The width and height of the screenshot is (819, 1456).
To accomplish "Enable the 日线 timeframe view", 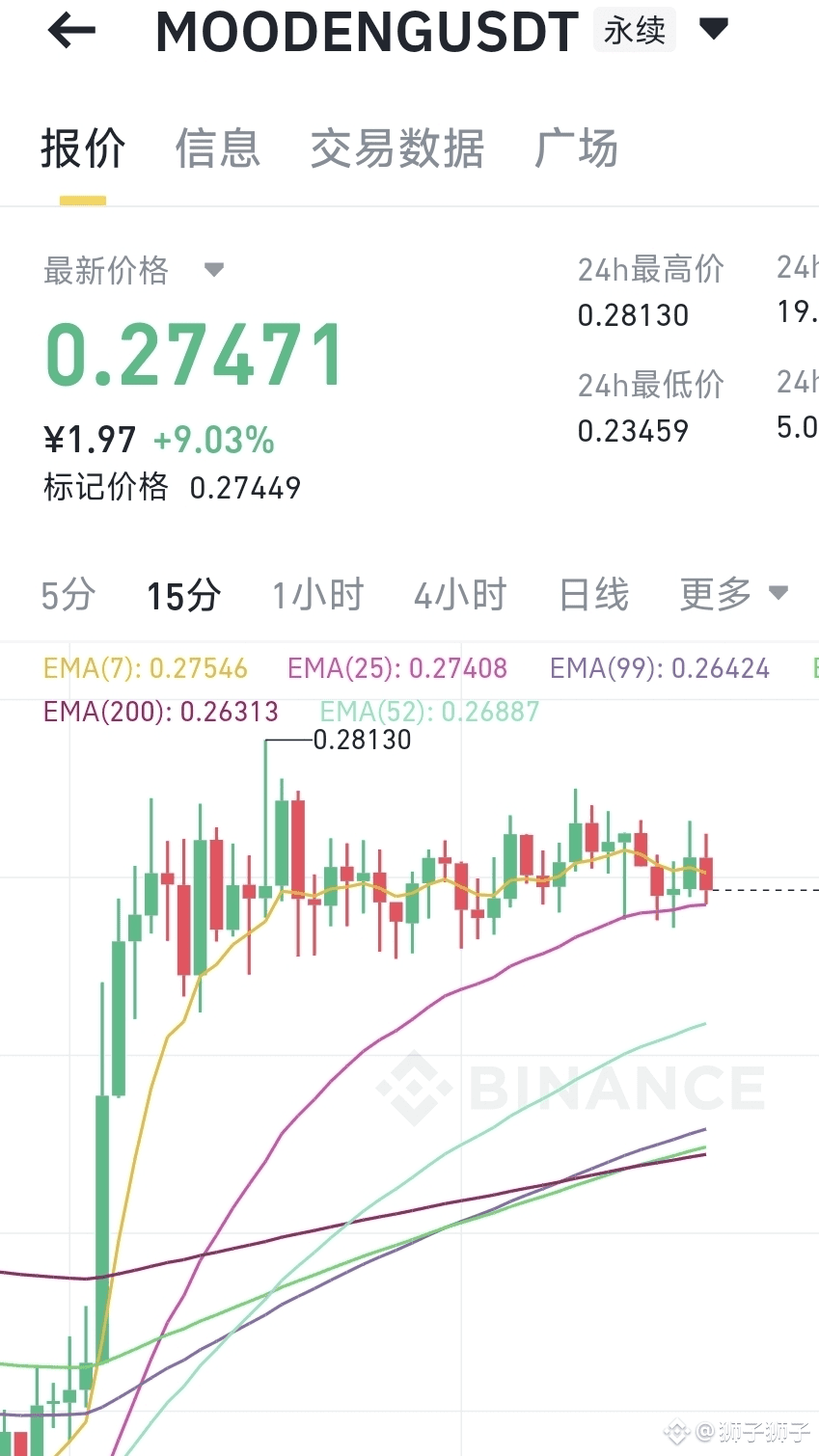I will [591, 596].
